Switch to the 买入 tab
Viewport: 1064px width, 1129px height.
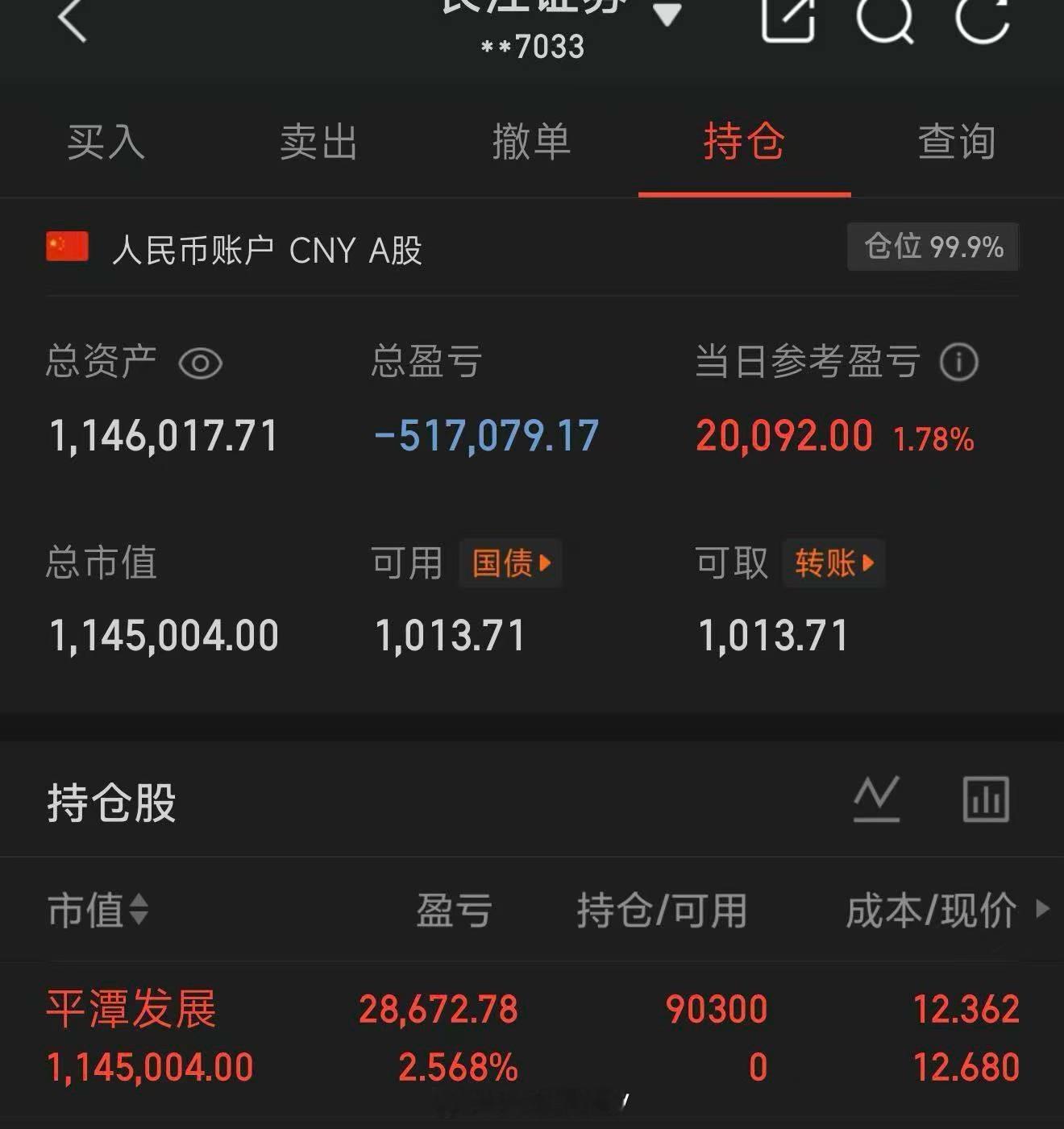tap(104, 143)
